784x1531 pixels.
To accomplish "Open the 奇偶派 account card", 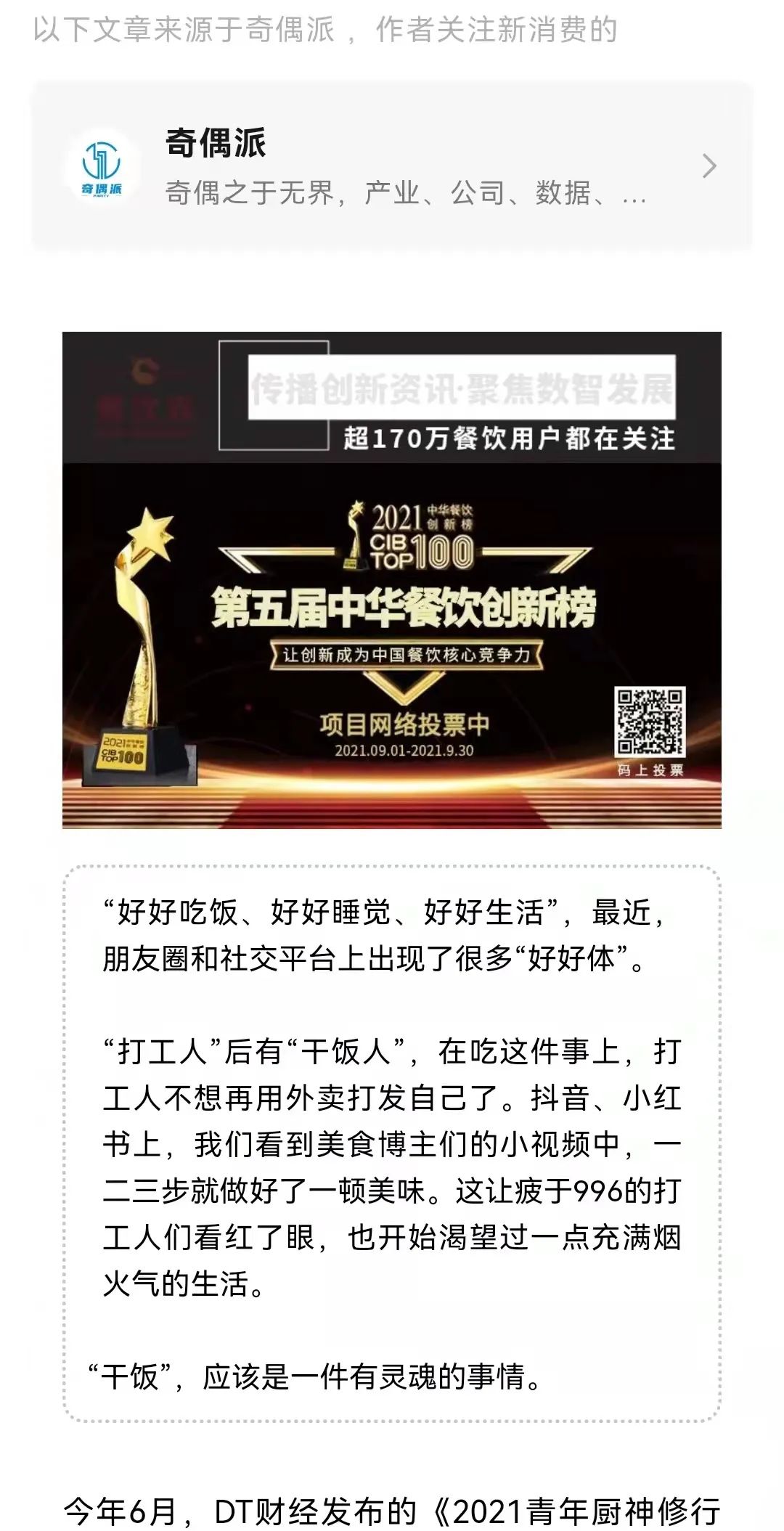I will (x=392, y=166).
